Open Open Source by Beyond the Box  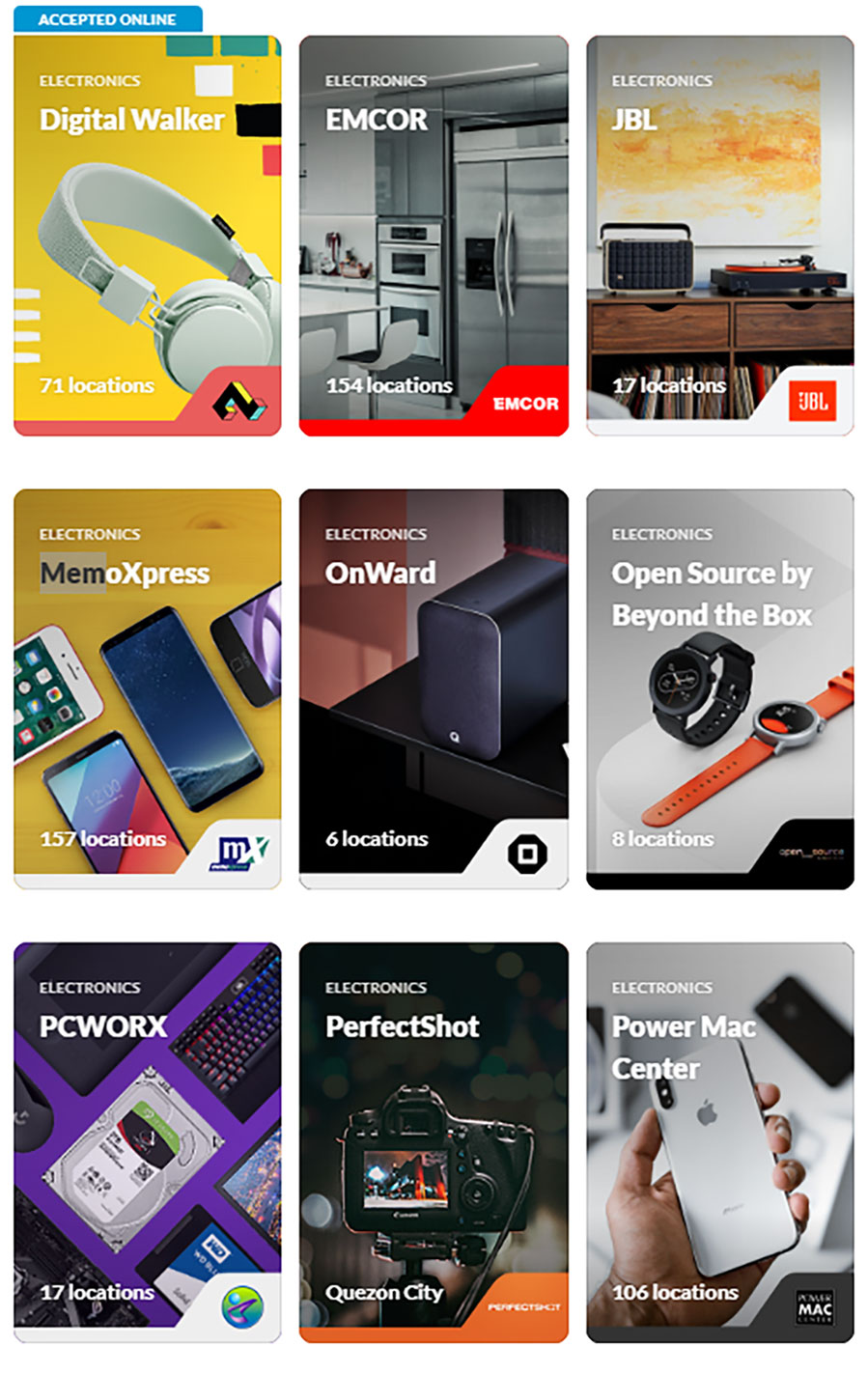point(719,689)
